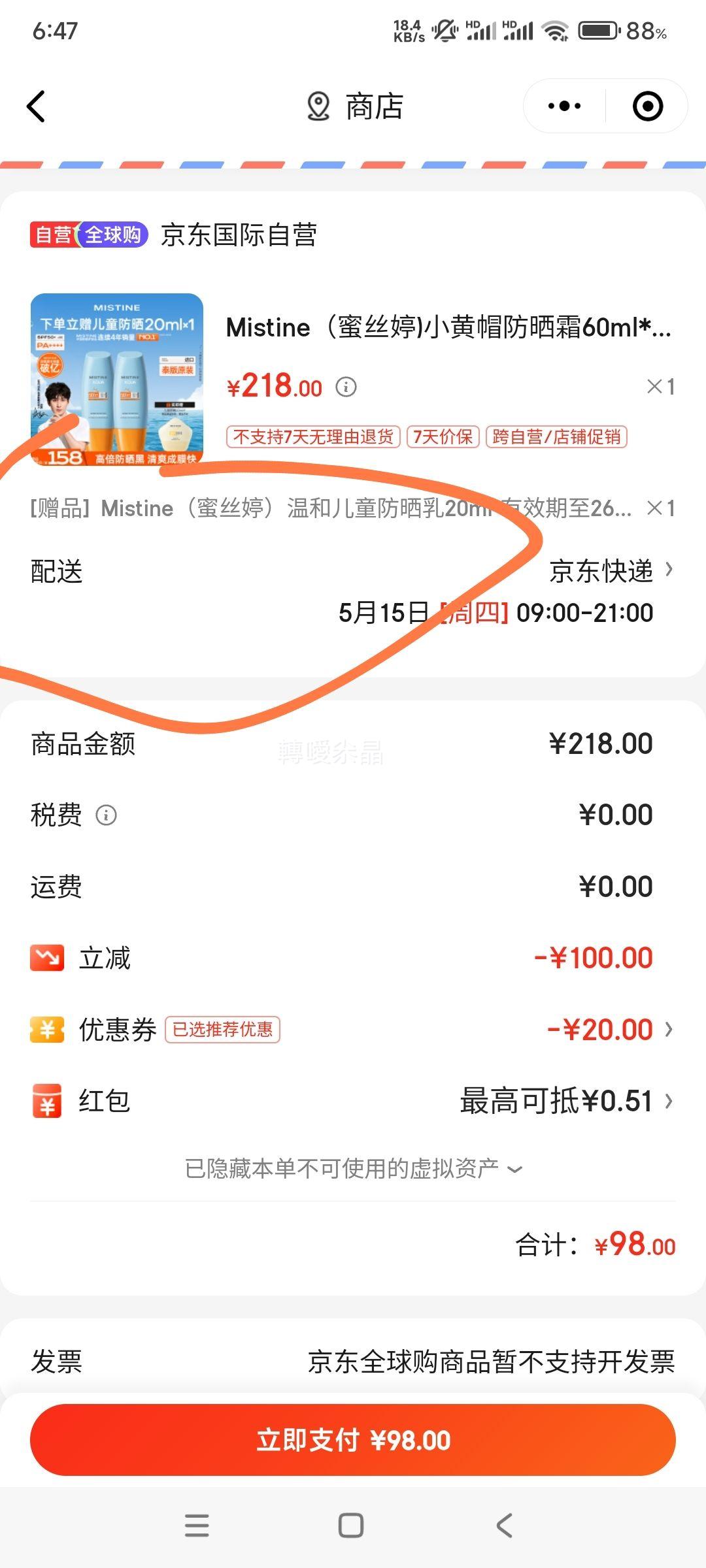Tap 立即支付 ¥98.00 to pay
Screen dimensions: 706x1568
(x=353, y=1440)
